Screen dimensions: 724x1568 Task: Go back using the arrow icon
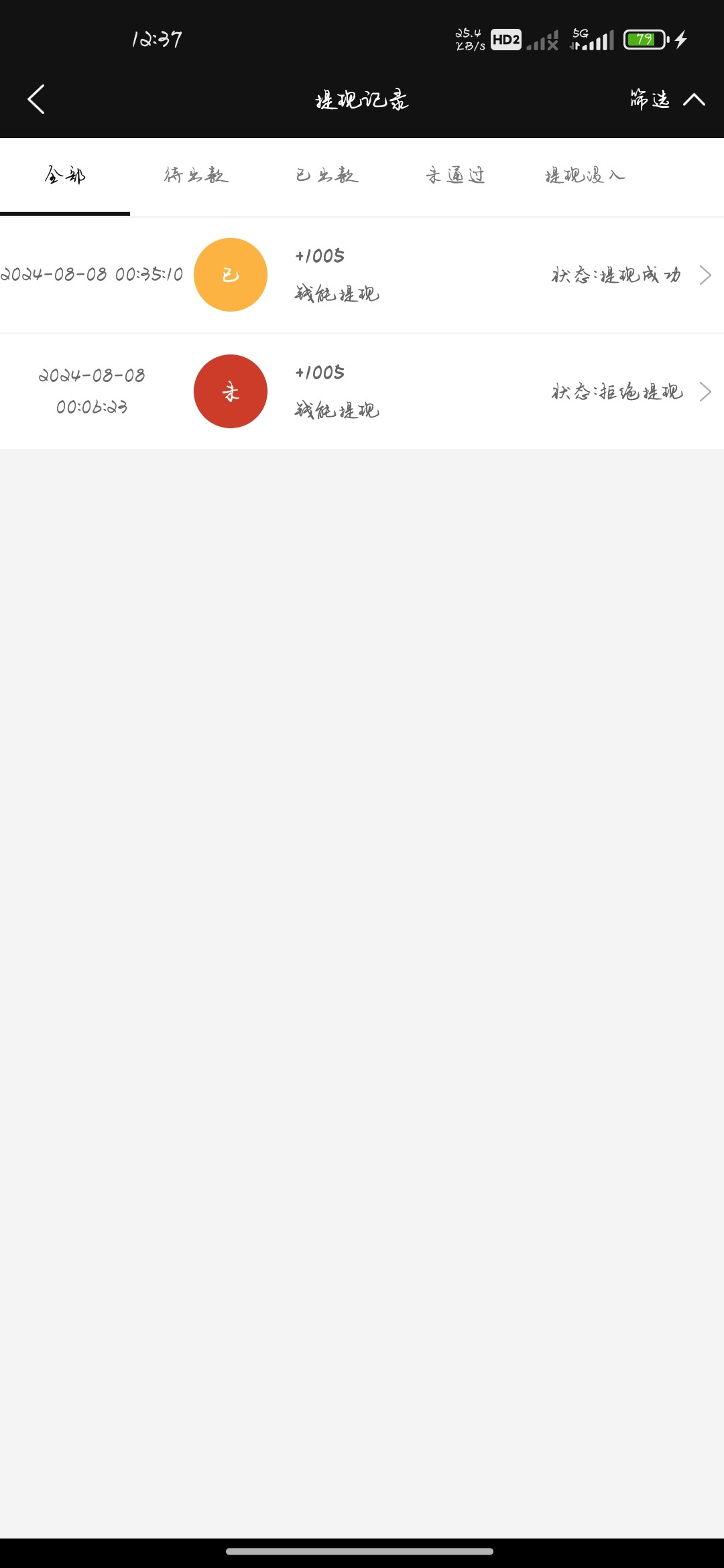[x=36, y=99]
